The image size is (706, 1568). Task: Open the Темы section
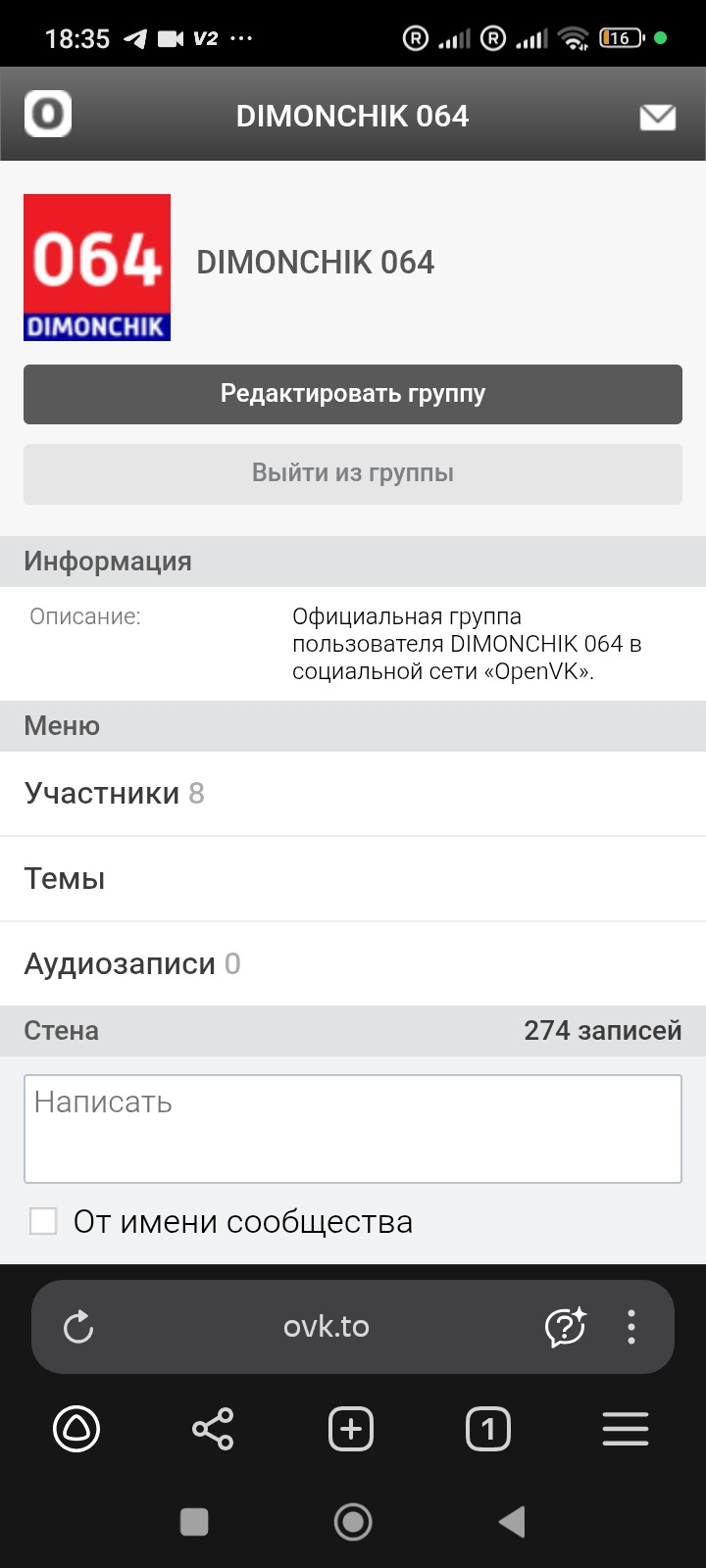point(65,878)
